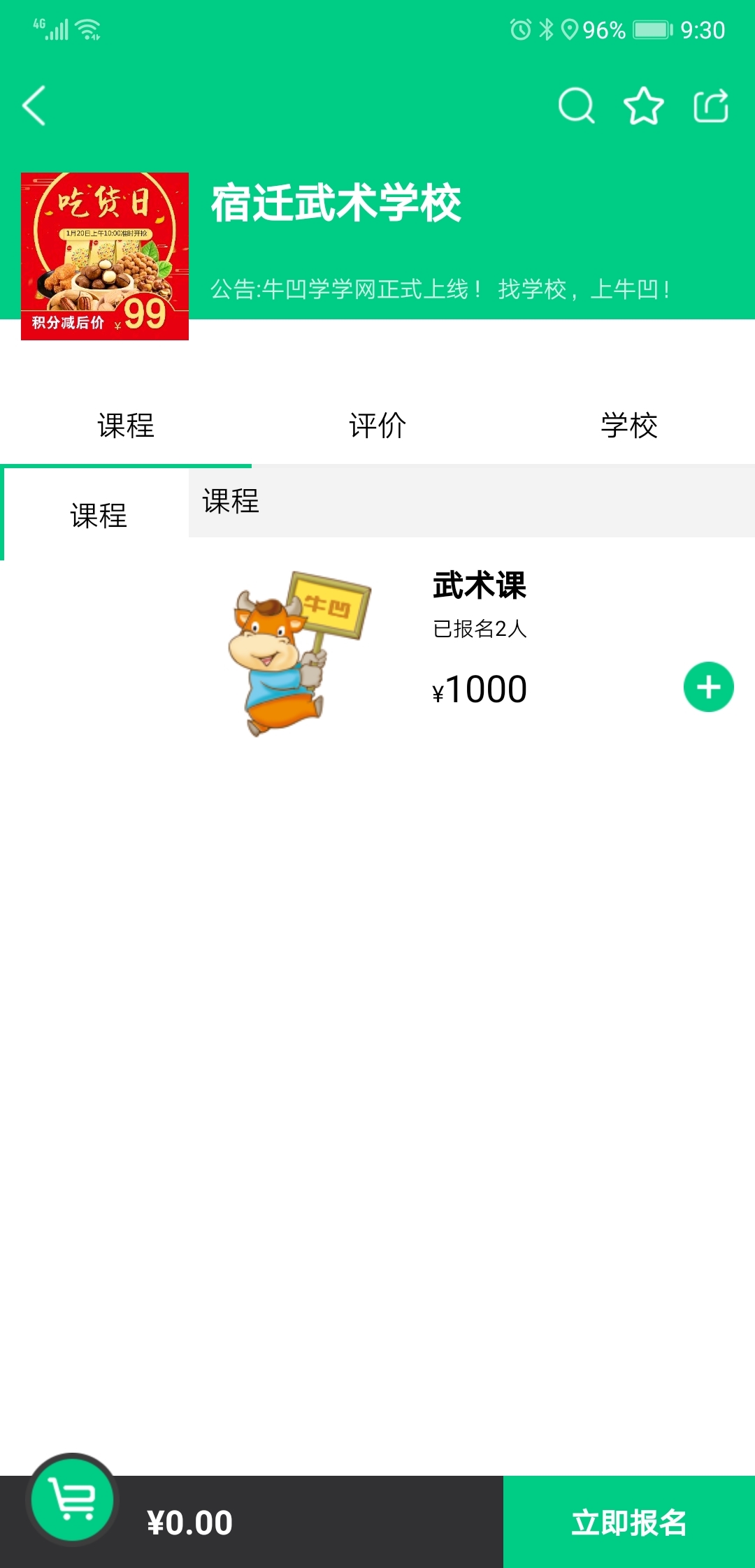Viewport: 755px width, 1568px height.
Task: Open the search icon
Action: point(576,106)
